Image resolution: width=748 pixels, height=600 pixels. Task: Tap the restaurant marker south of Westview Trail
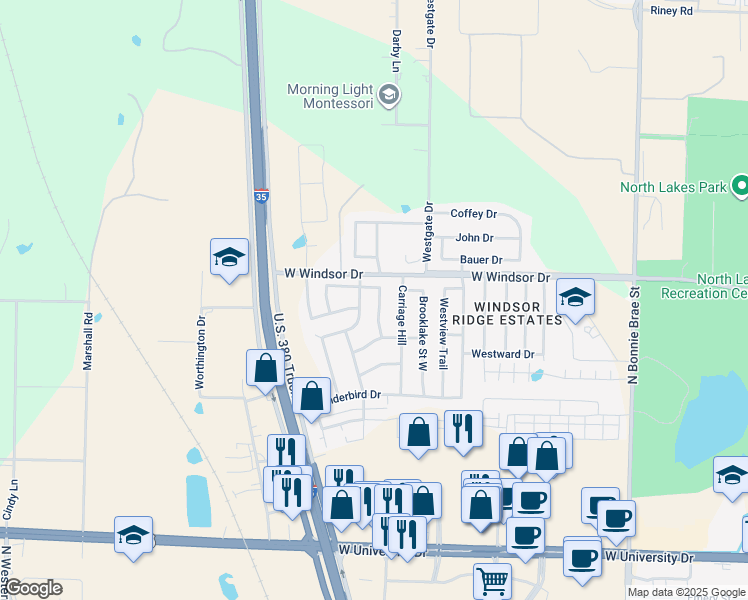[x=463, y=431]
